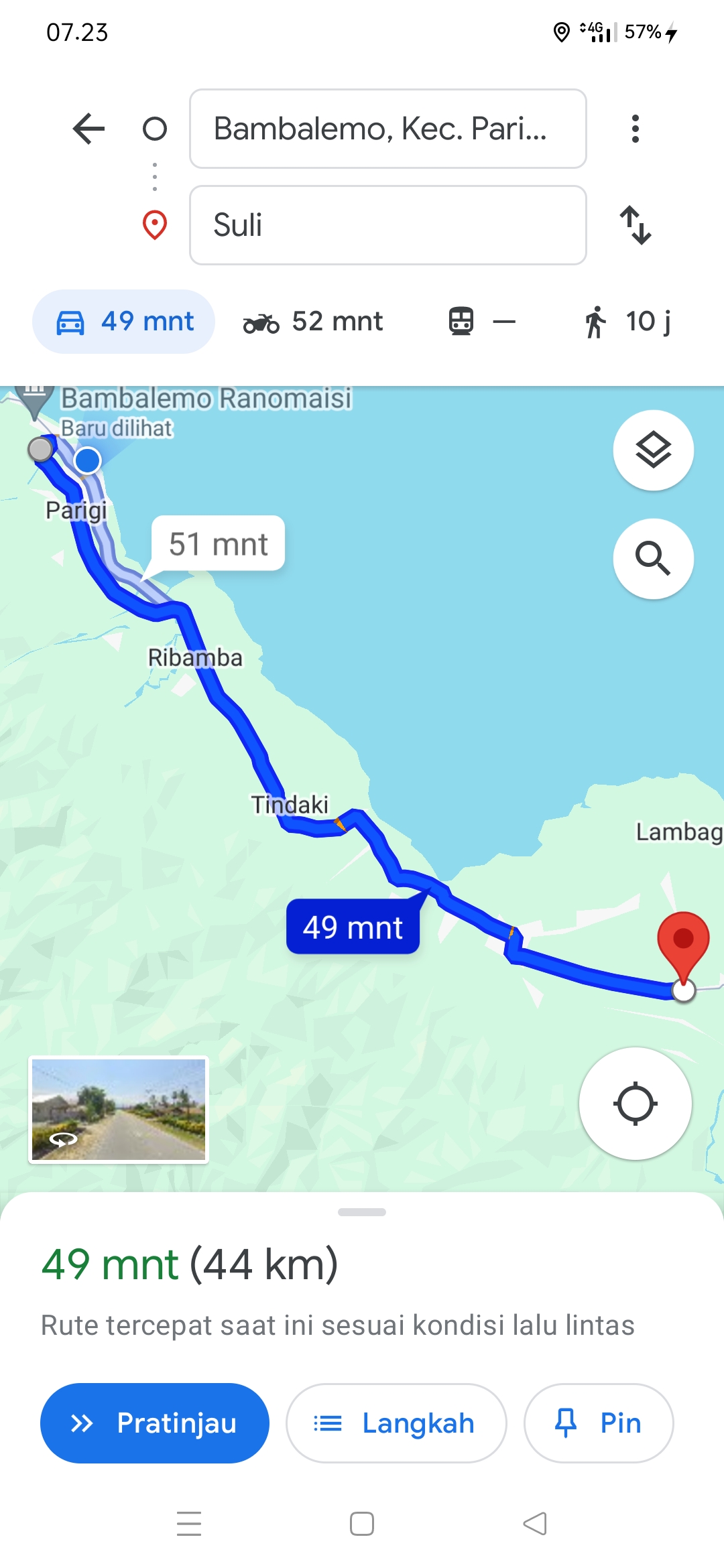This screenshot has width=724, height=1568.
Task: Start the Pratinjau route preview
Action: 155,1423
